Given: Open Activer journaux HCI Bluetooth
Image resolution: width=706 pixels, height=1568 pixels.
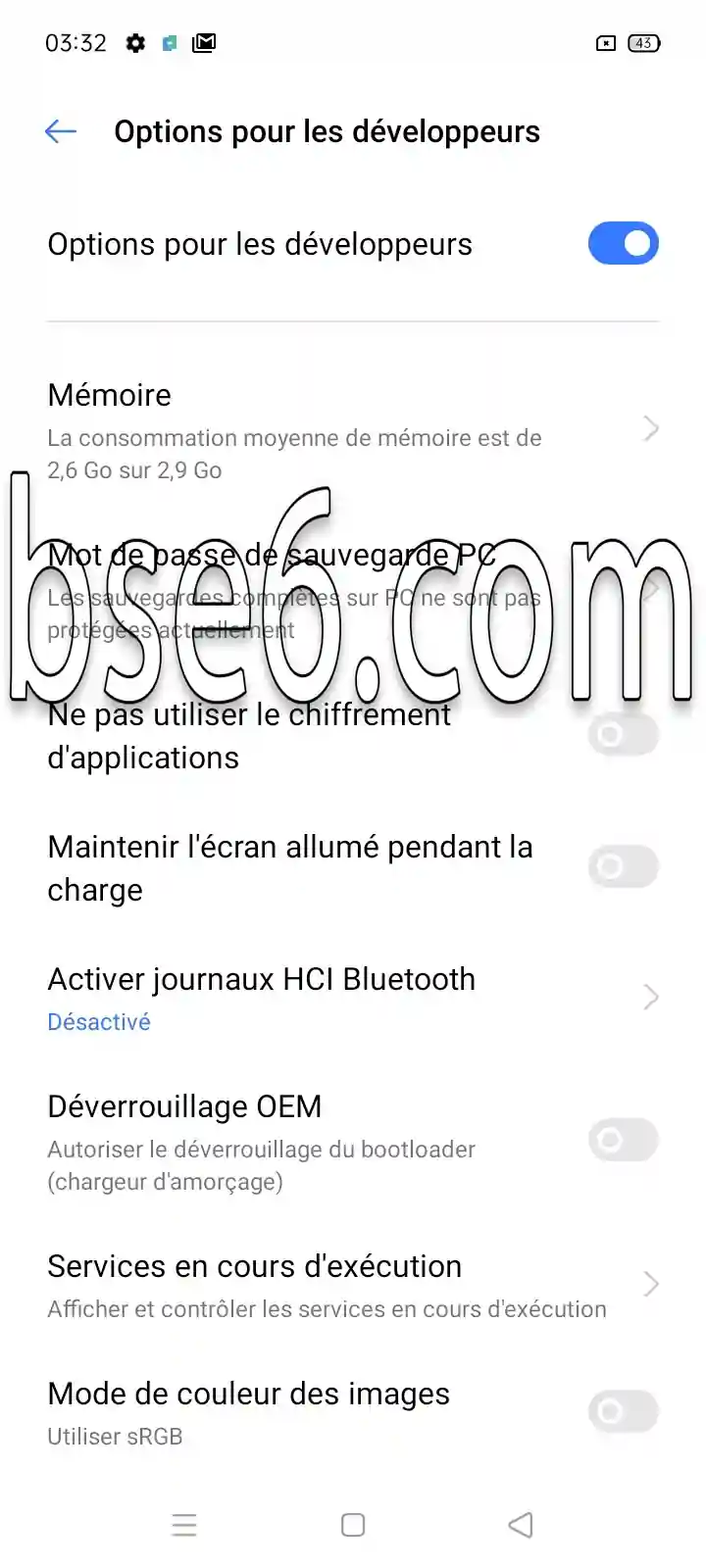Looking at the screenshot, I should (x=353, y=998).
